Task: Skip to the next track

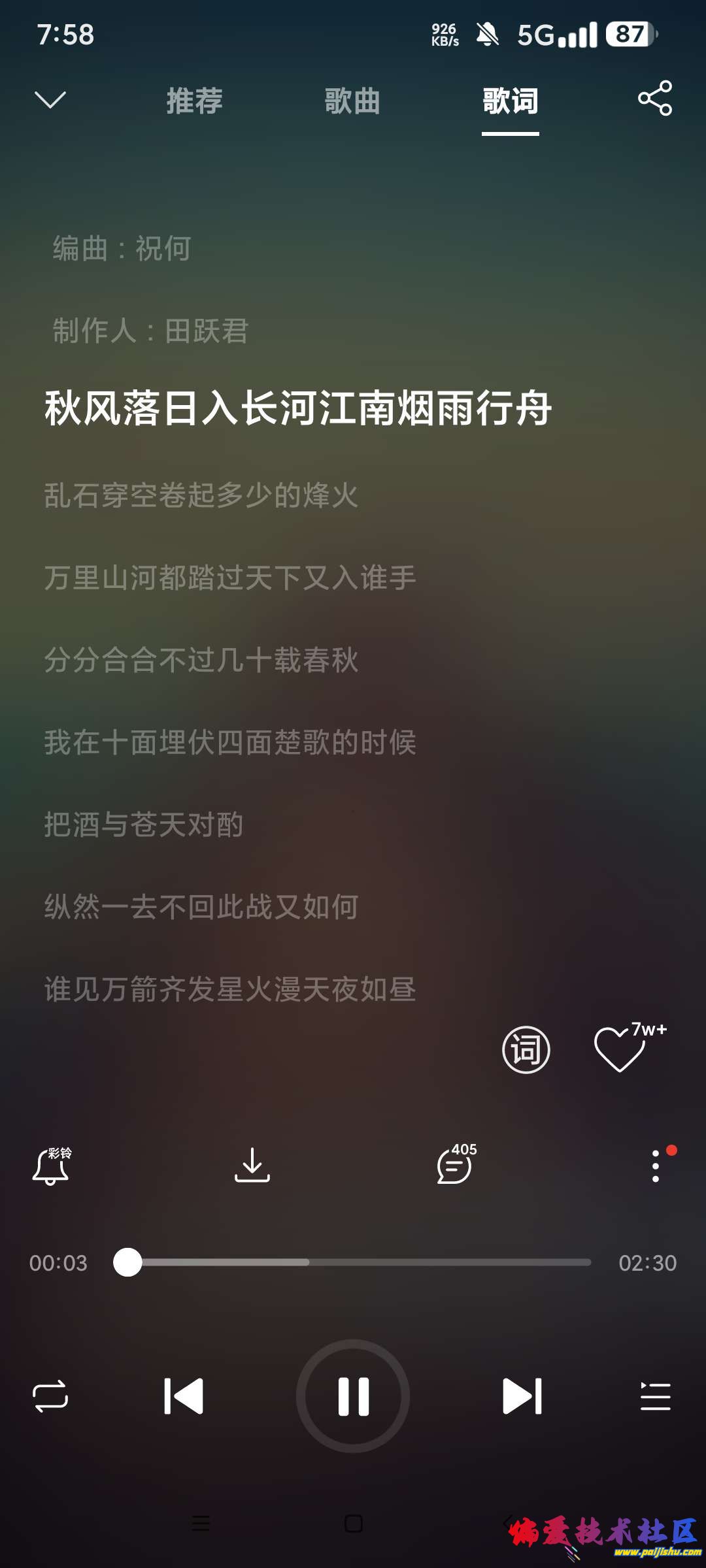Action: [522, 1396]
